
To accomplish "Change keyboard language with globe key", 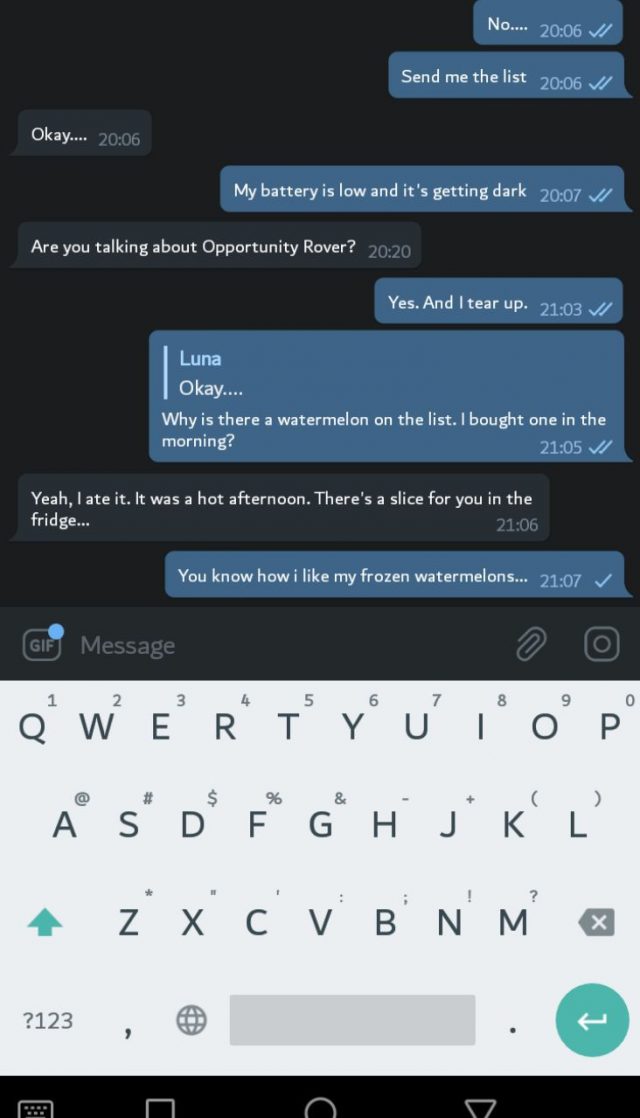I will point(191,1020).
